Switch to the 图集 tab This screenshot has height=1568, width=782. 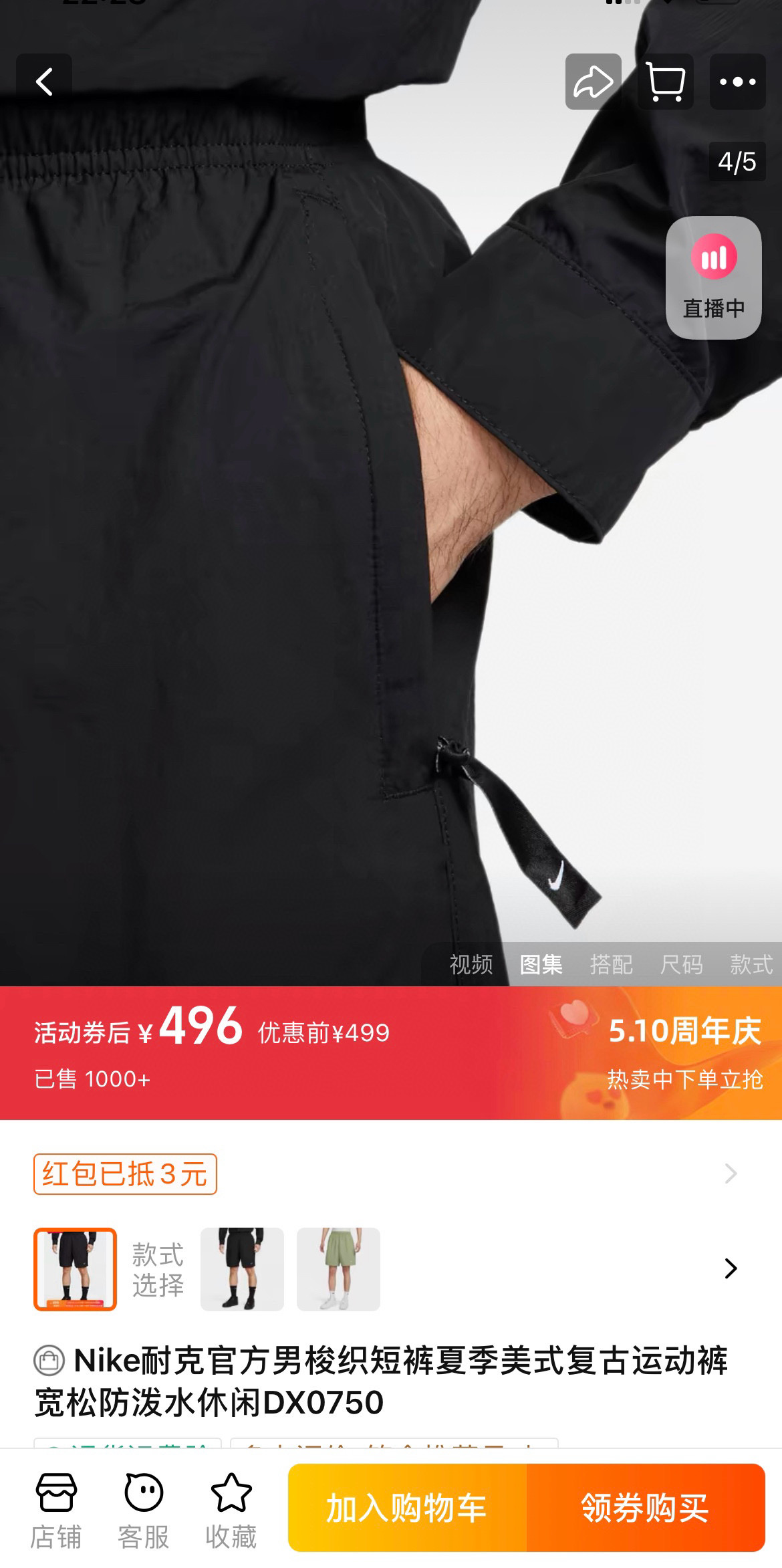click(541, 964)
